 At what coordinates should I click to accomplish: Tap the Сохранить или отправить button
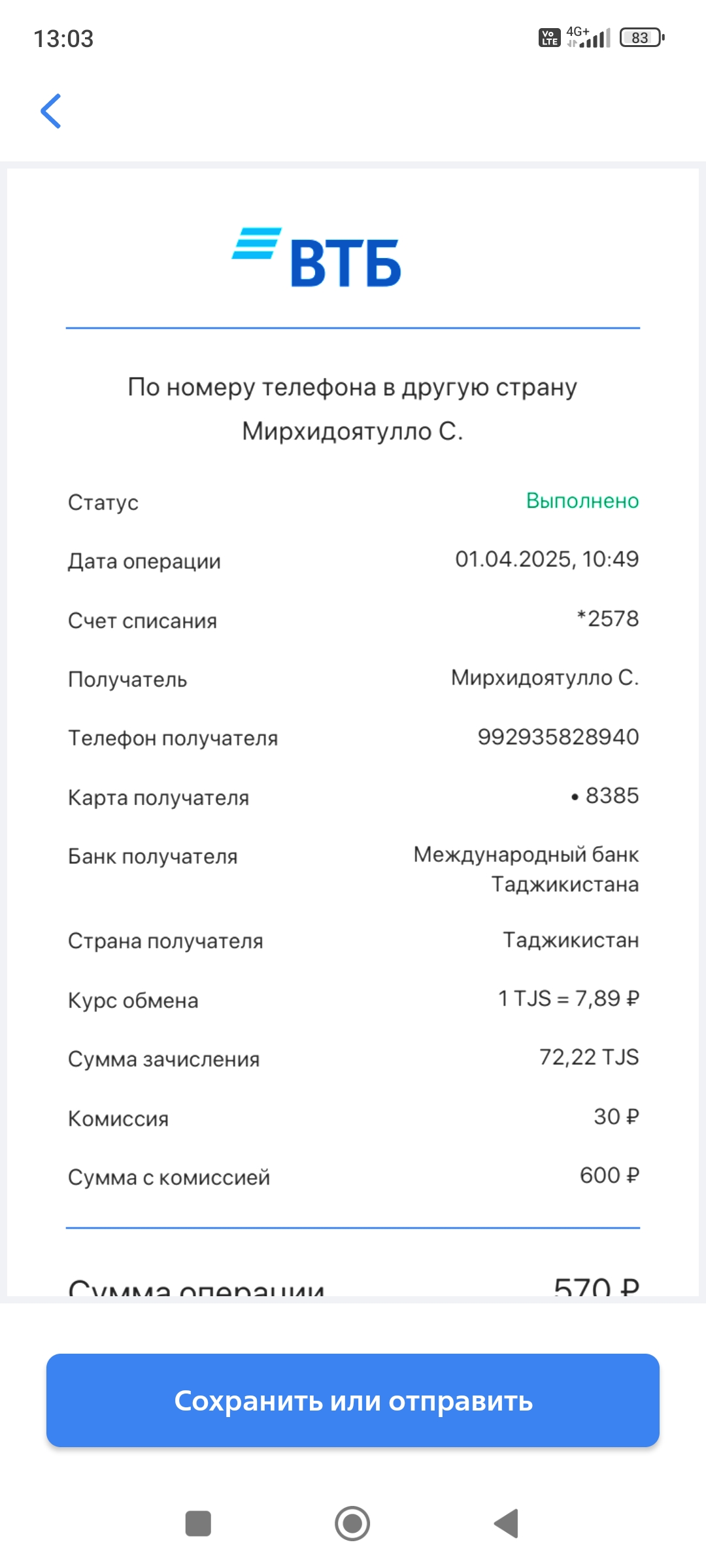pyautogui.click(x=353, y=1400)
